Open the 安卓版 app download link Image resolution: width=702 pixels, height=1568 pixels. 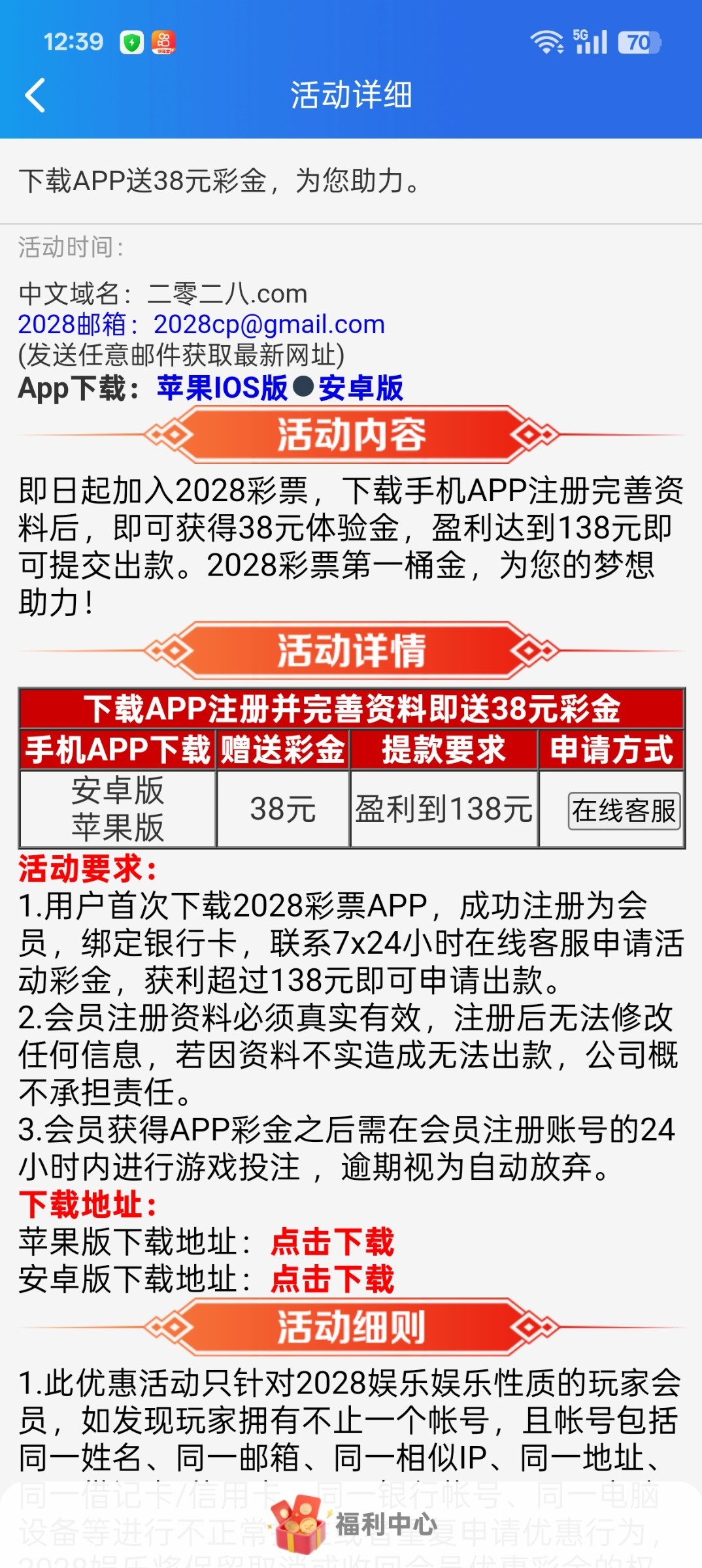pyautogui.click(x=361, y=388)
